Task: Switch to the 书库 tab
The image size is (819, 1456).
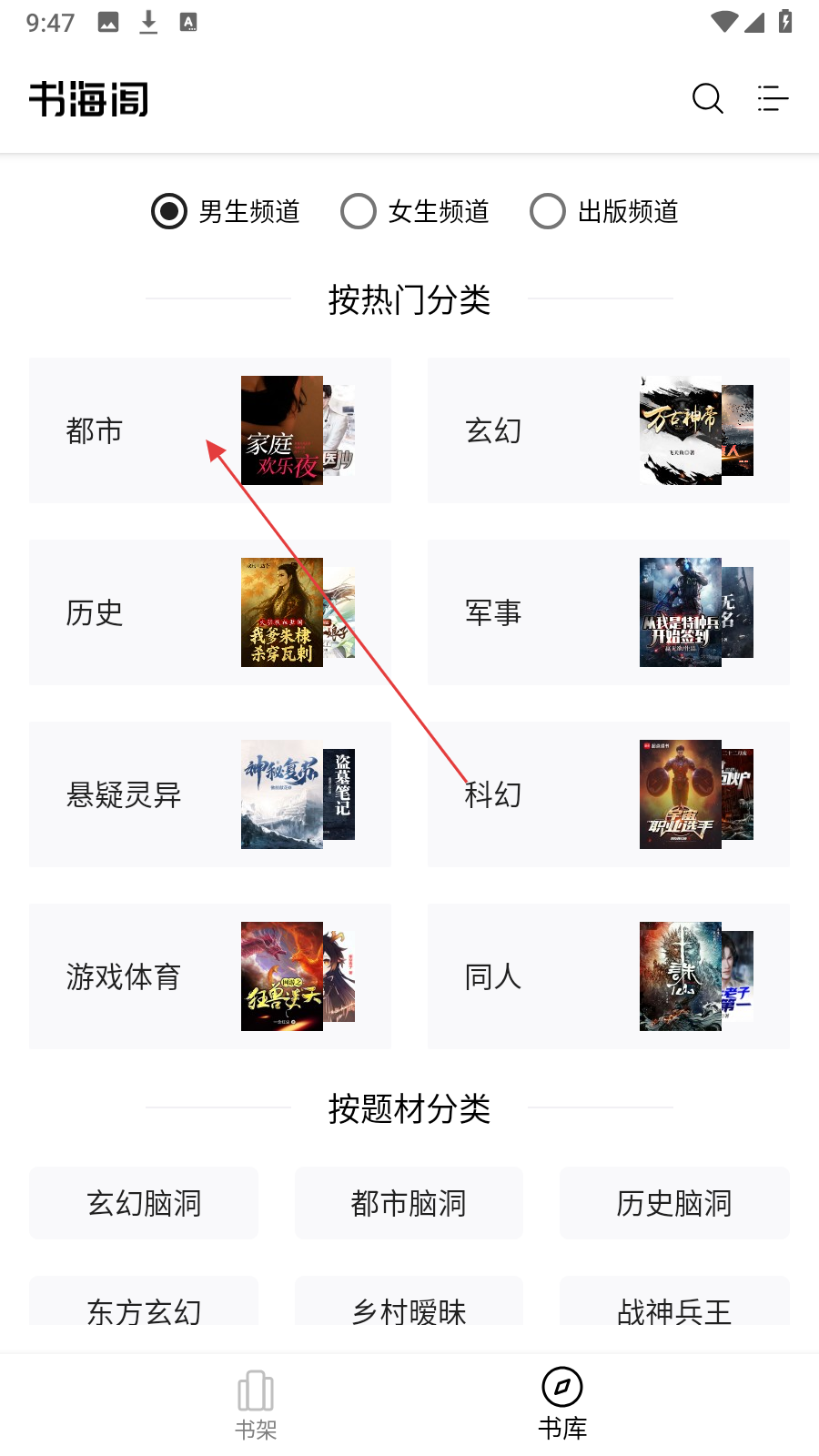Action: 562,1404
